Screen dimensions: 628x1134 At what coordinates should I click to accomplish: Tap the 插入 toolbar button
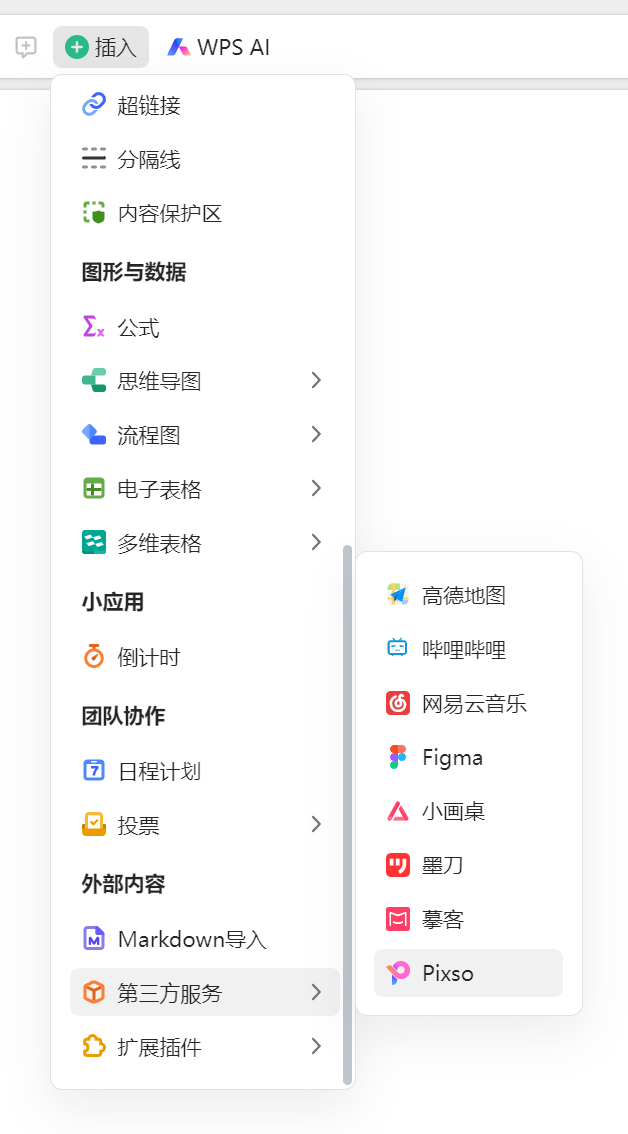(x=101, y=47)
